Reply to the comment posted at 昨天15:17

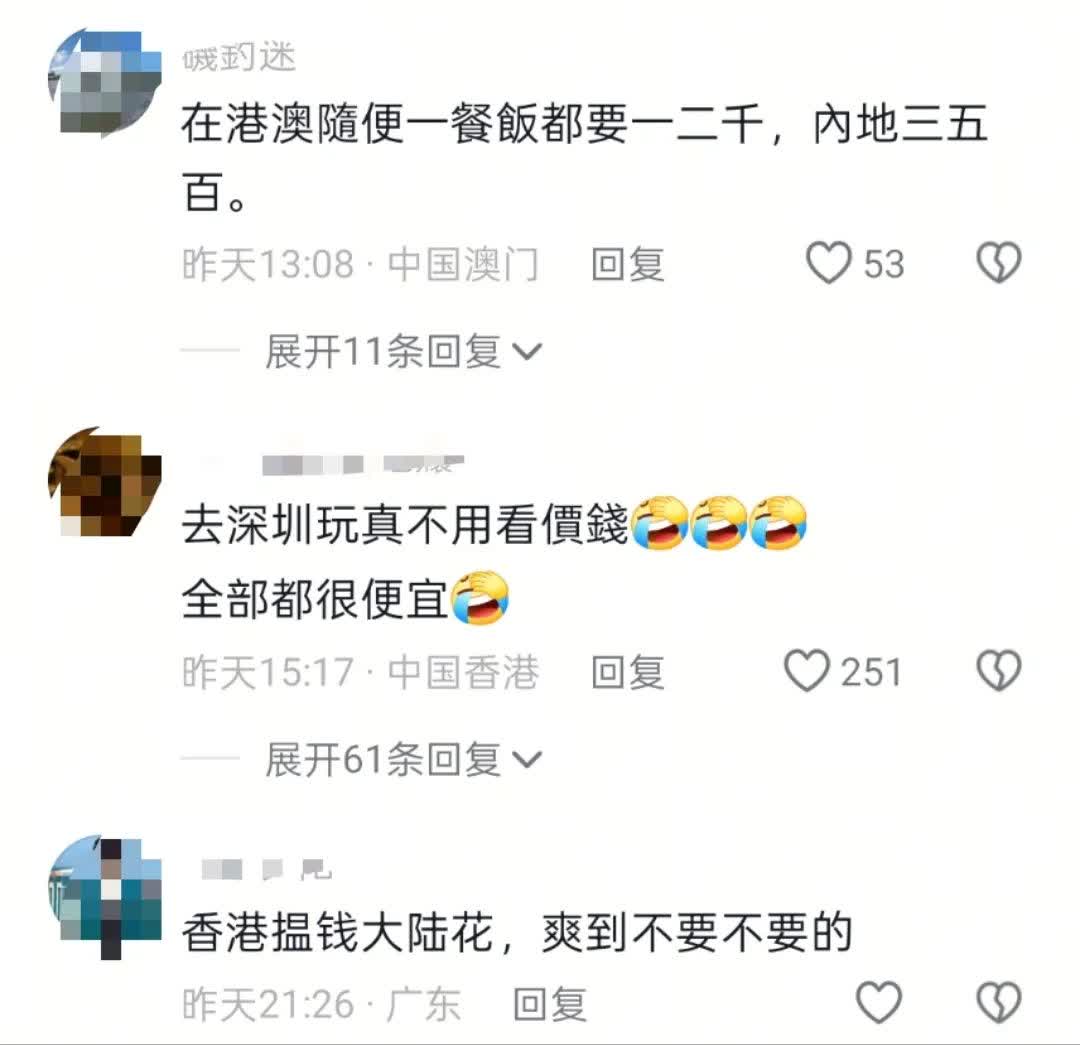tap(627, 672)
